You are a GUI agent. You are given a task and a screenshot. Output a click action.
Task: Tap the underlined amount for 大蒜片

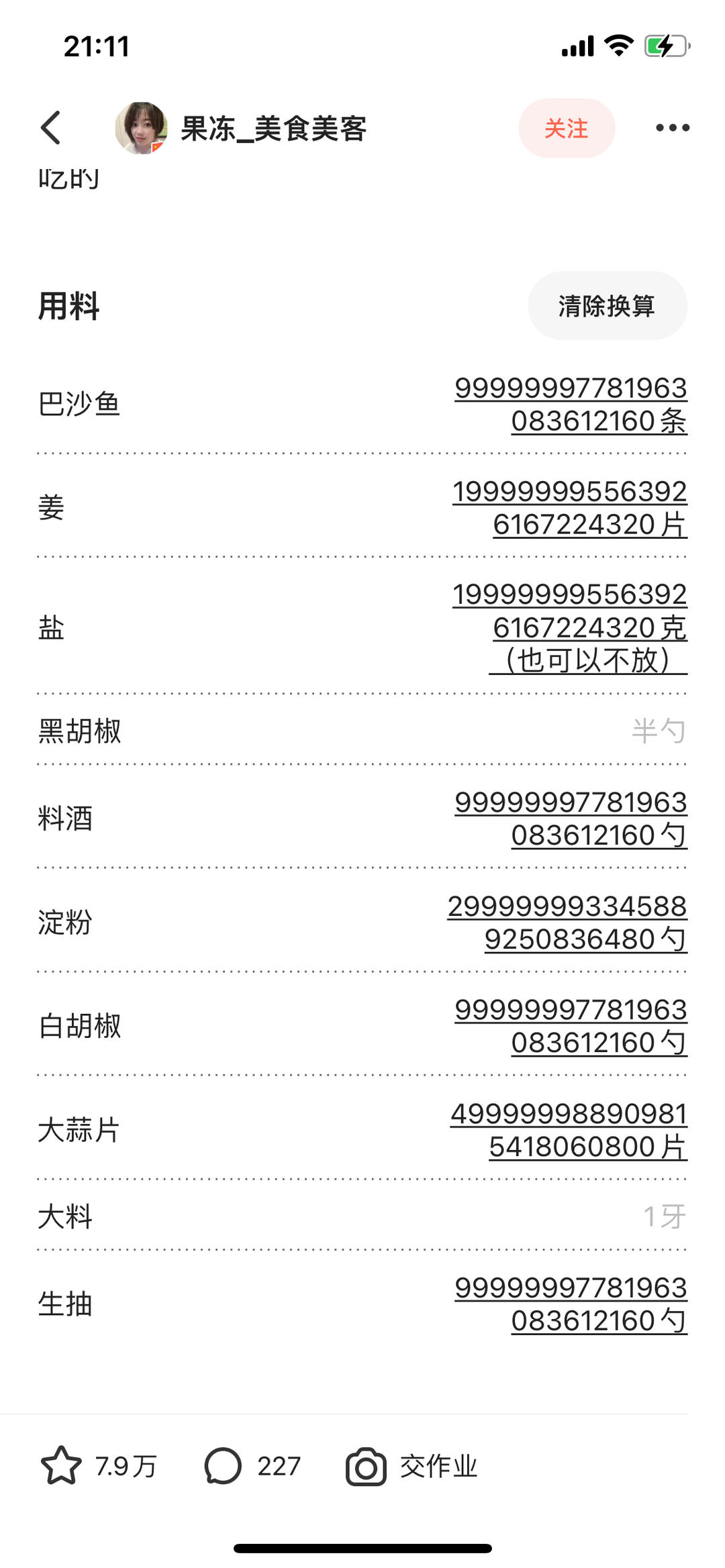[569, 1130]
